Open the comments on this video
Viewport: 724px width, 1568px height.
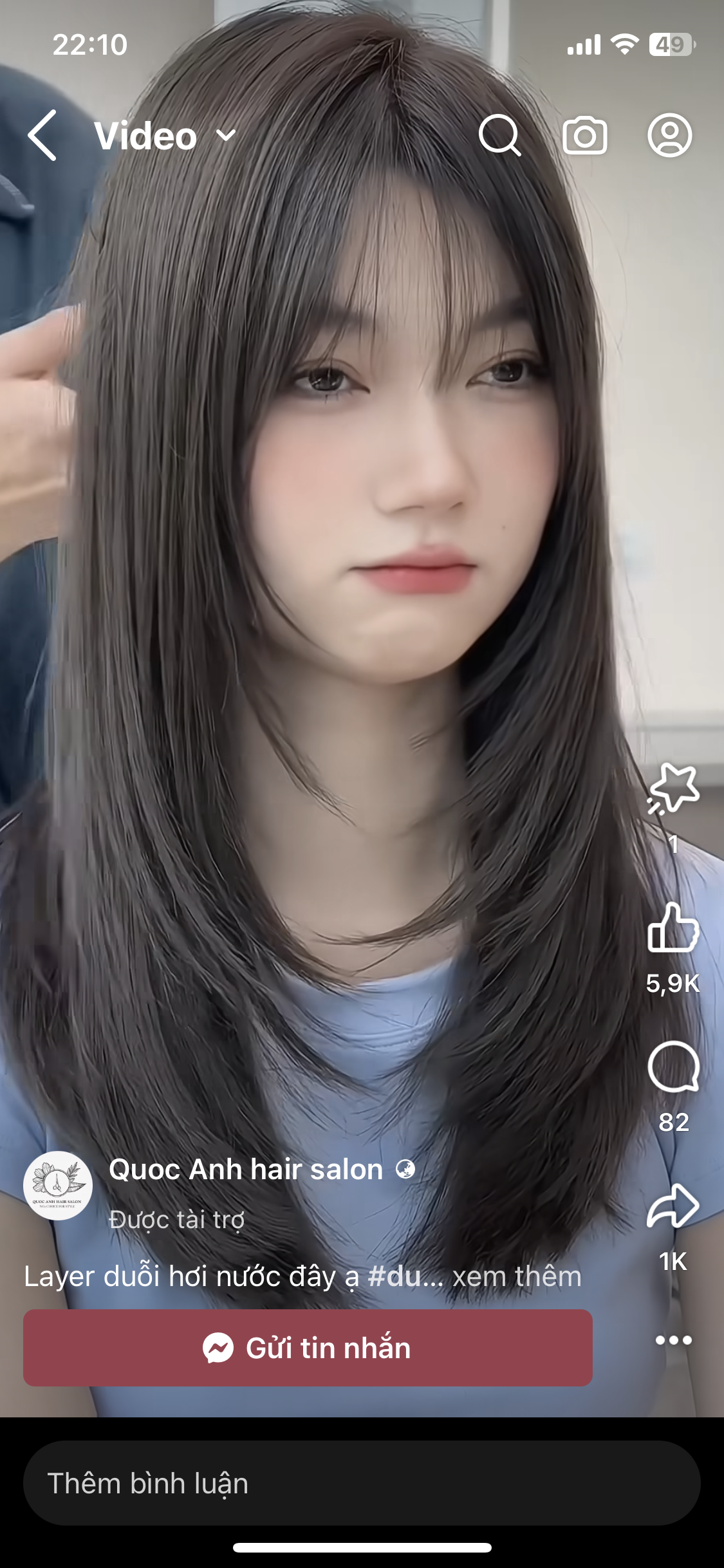(x=673, y=1067)
